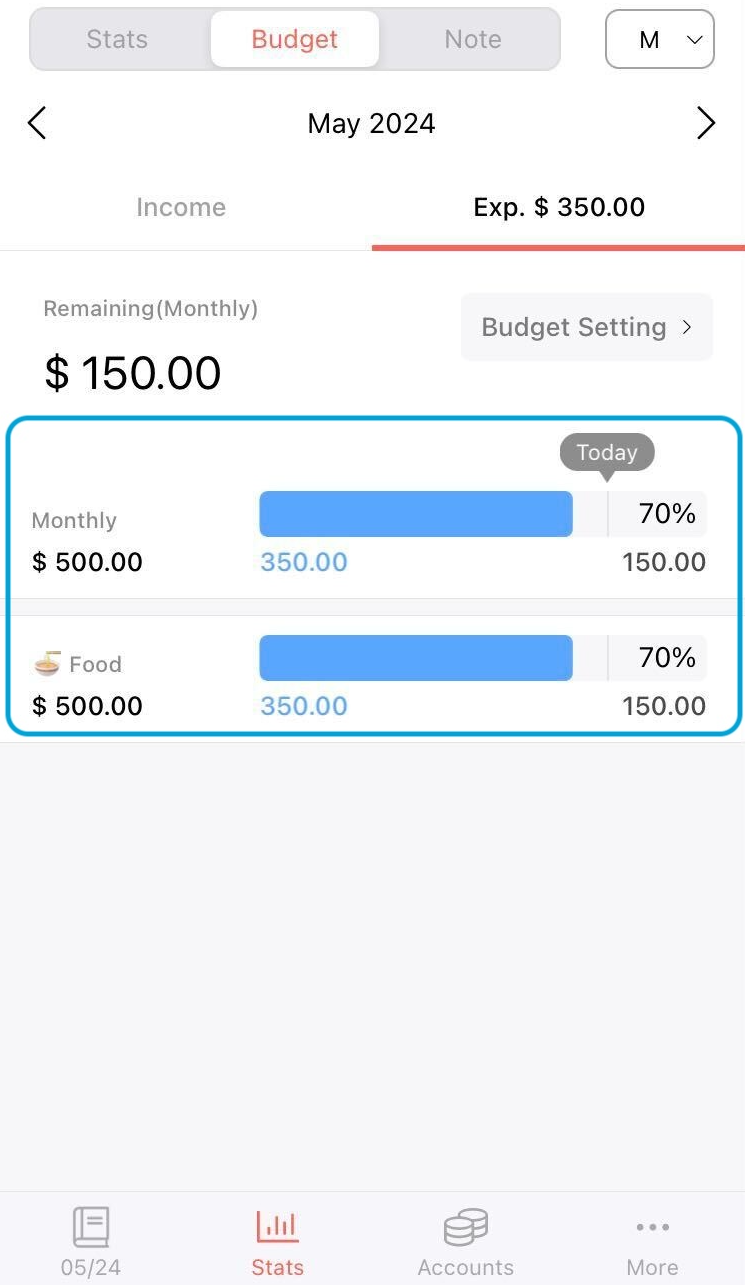Screen dimensions: 745x1285
Task: Switch to the Income tab
Action: point(181,207)
